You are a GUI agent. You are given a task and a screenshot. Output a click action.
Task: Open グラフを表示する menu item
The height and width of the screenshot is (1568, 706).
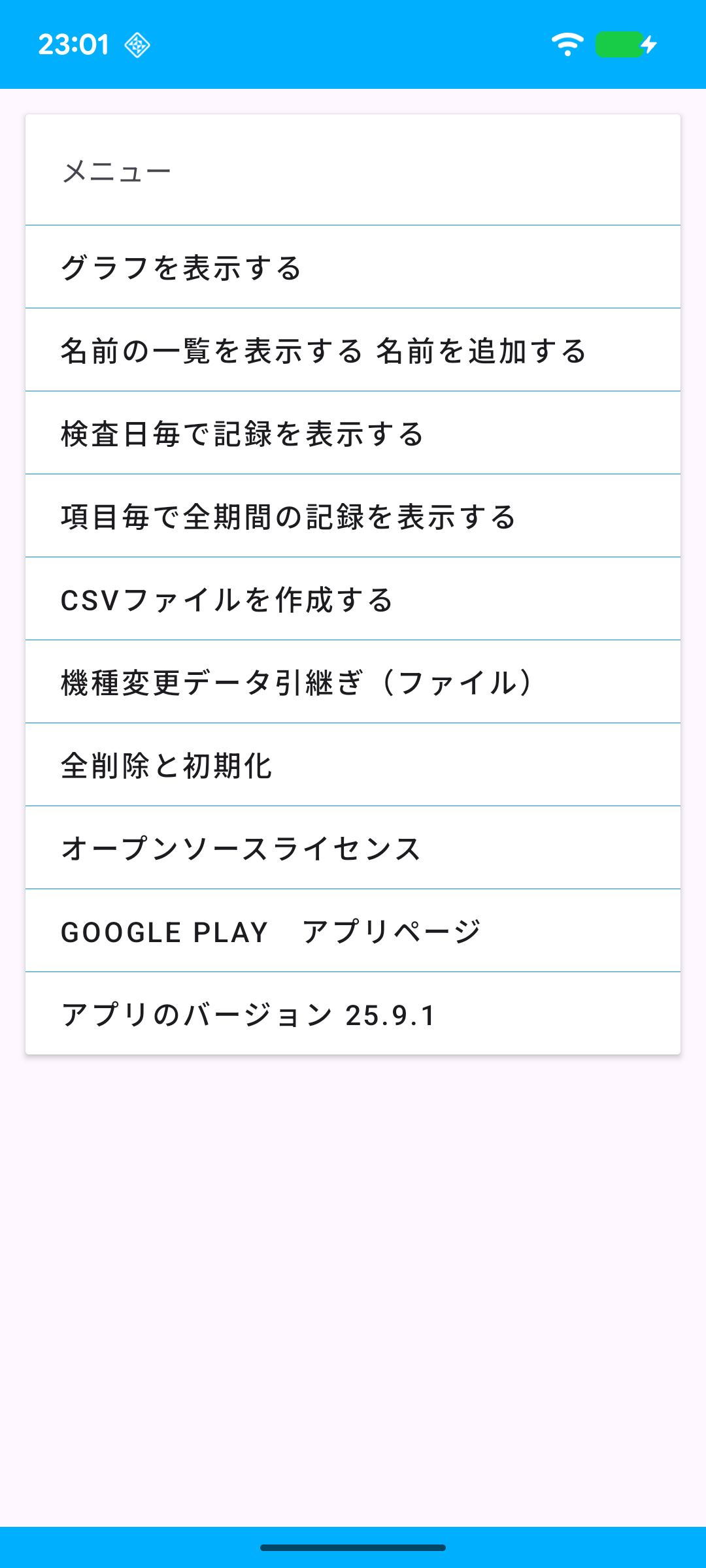pyautogui.click(x=353, y=267)
